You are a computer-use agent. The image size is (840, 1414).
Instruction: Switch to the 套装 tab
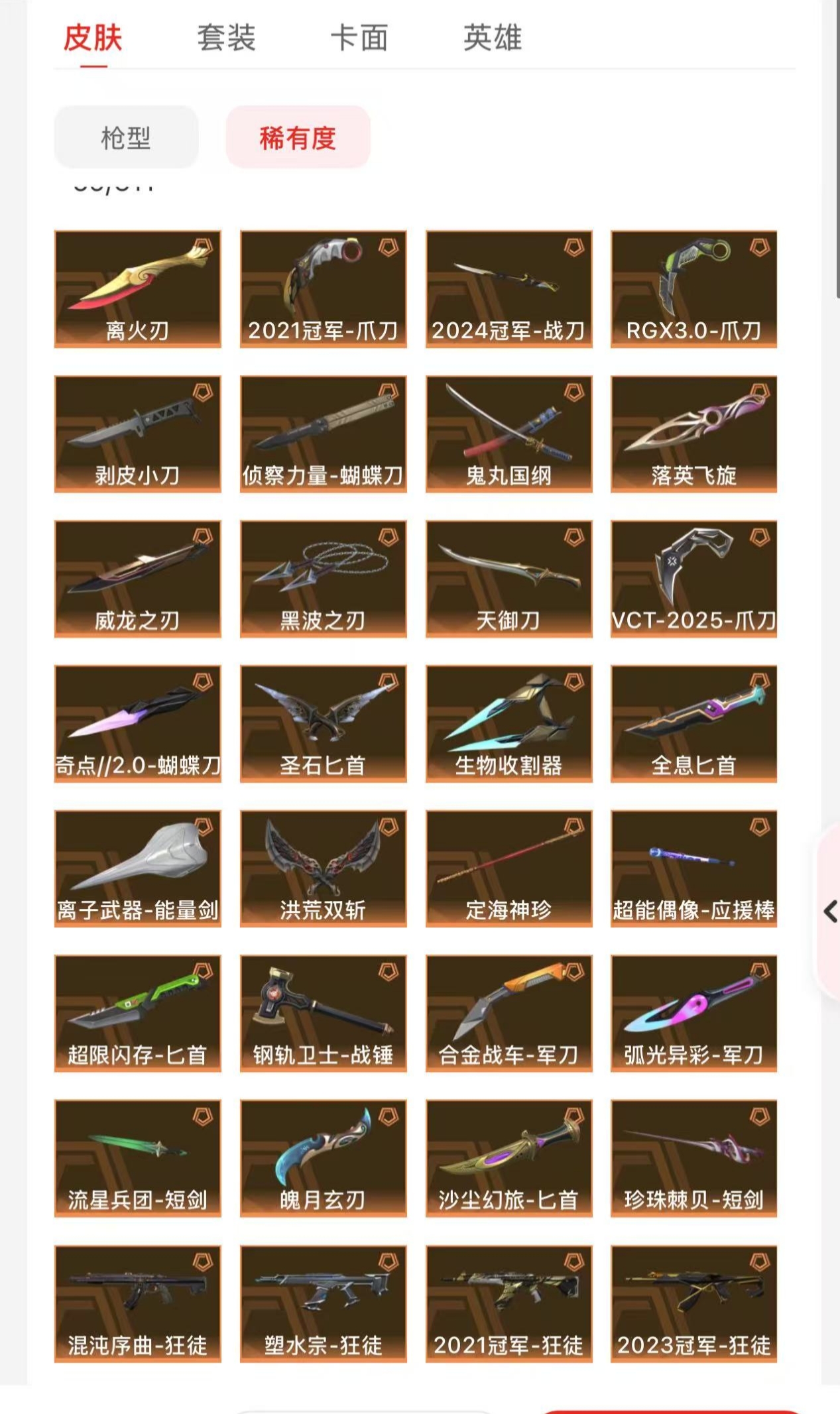(x=226, y=38)
